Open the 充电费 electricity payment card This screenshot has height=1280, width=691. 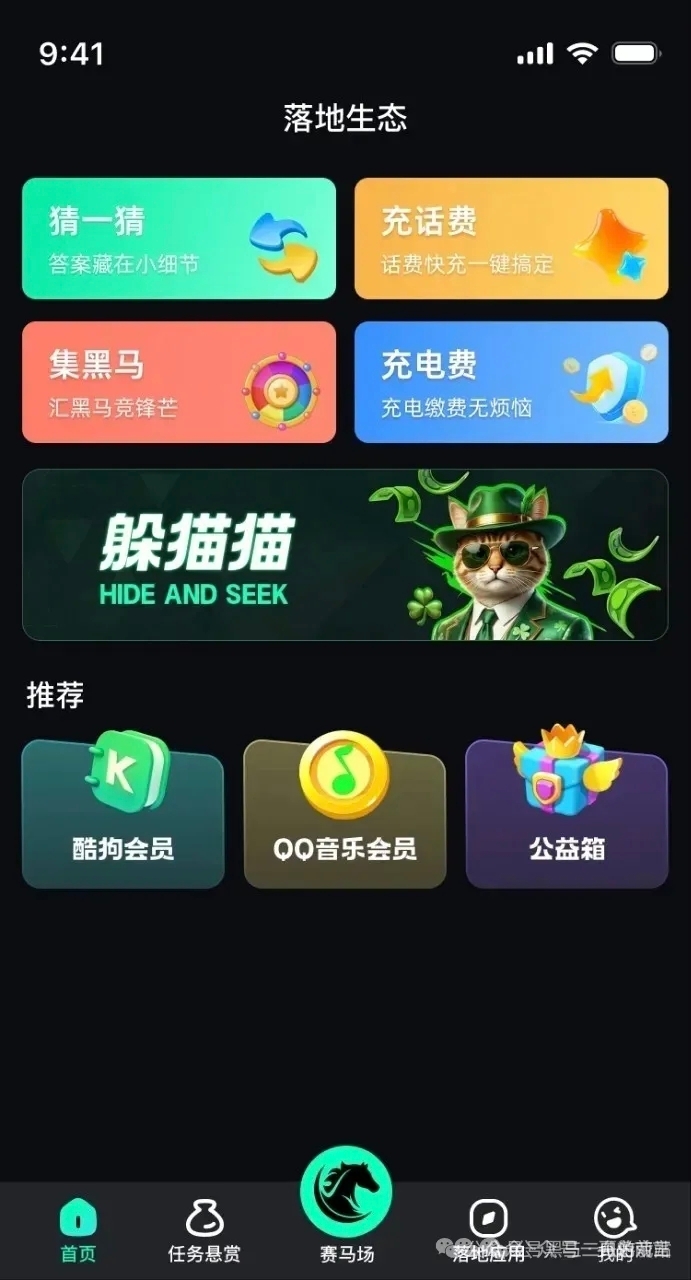click(x=511, y=382)
